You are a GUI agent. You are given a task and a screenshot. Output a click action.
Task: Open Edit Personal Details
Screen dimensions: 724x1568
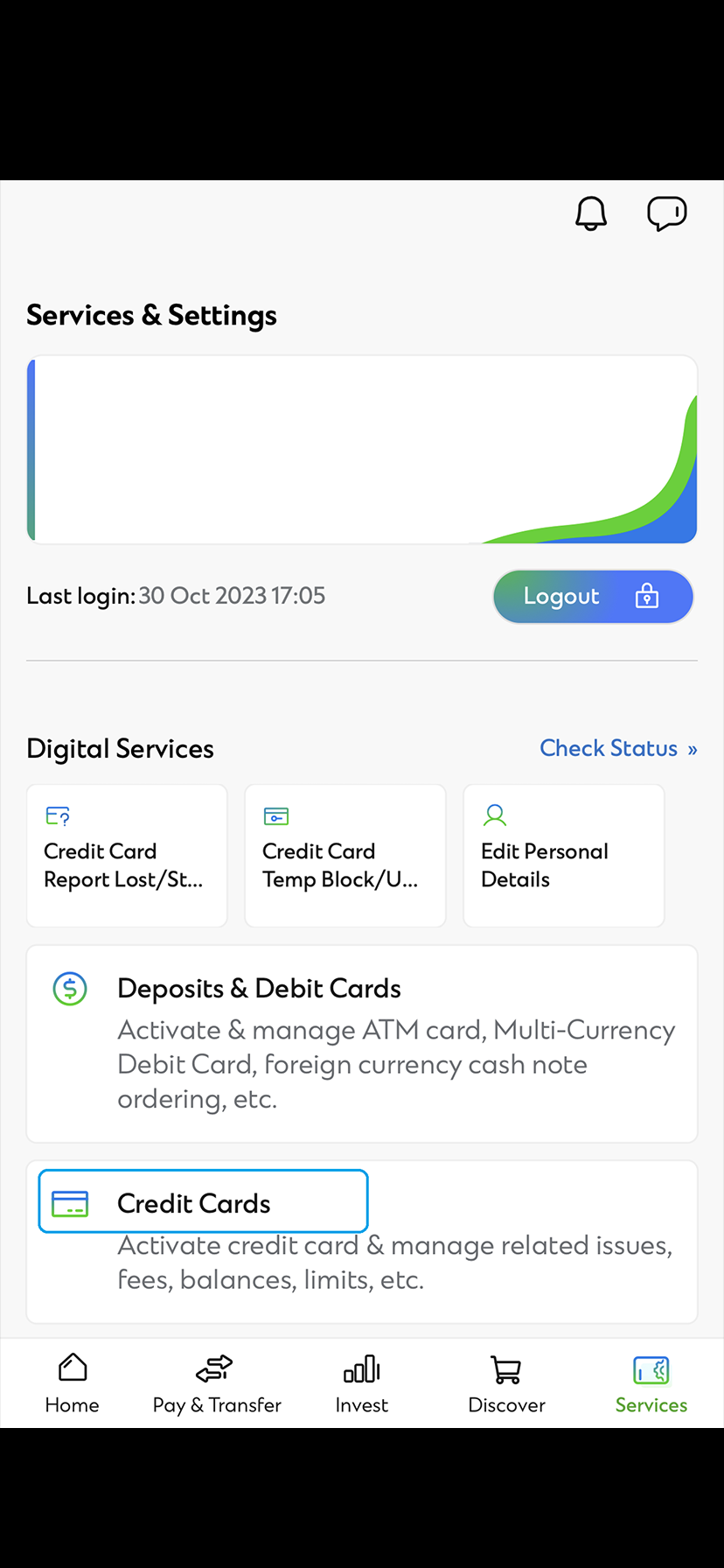pos(563,855)
